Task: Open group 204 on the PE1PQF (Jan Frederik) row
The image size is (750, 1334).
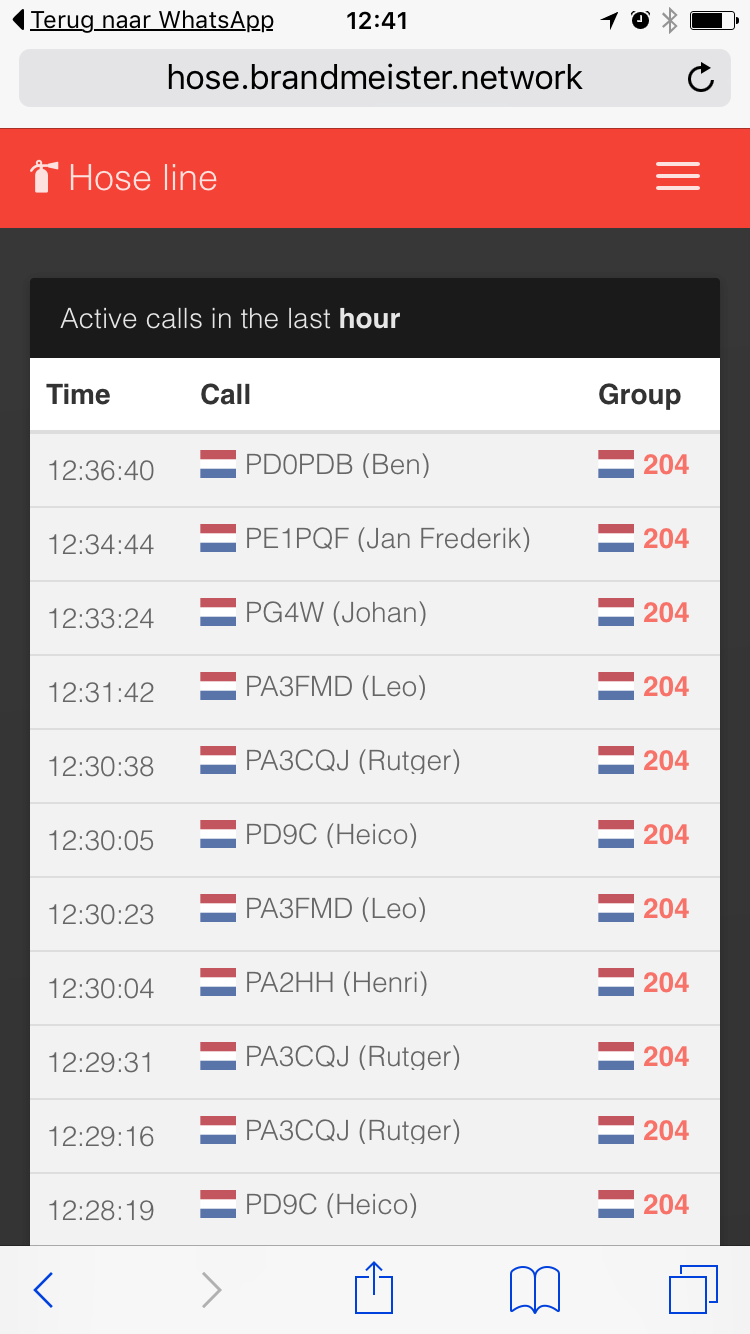Action: click(666, 539)
